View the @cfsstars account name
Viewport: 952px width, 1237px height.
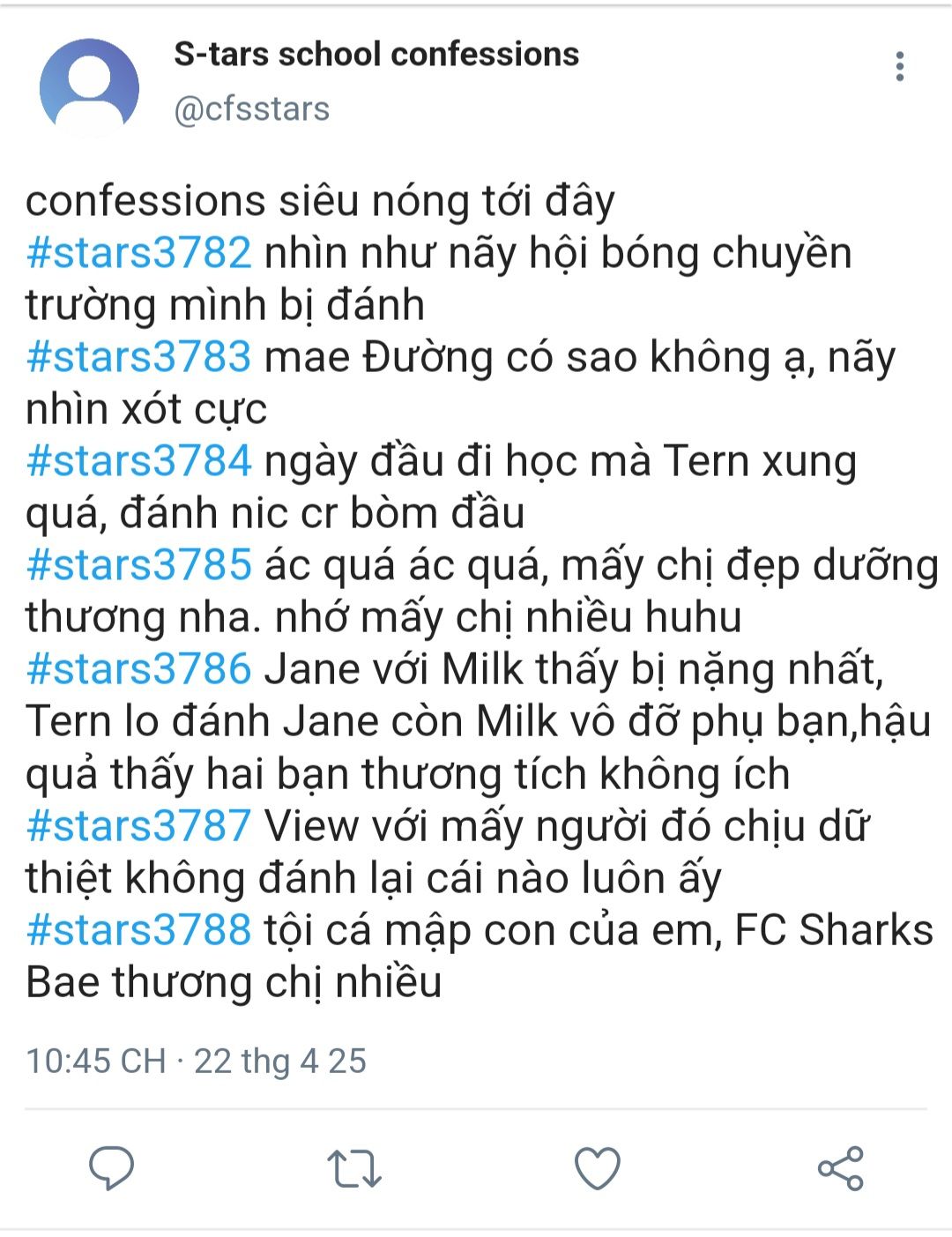[252, 109]
